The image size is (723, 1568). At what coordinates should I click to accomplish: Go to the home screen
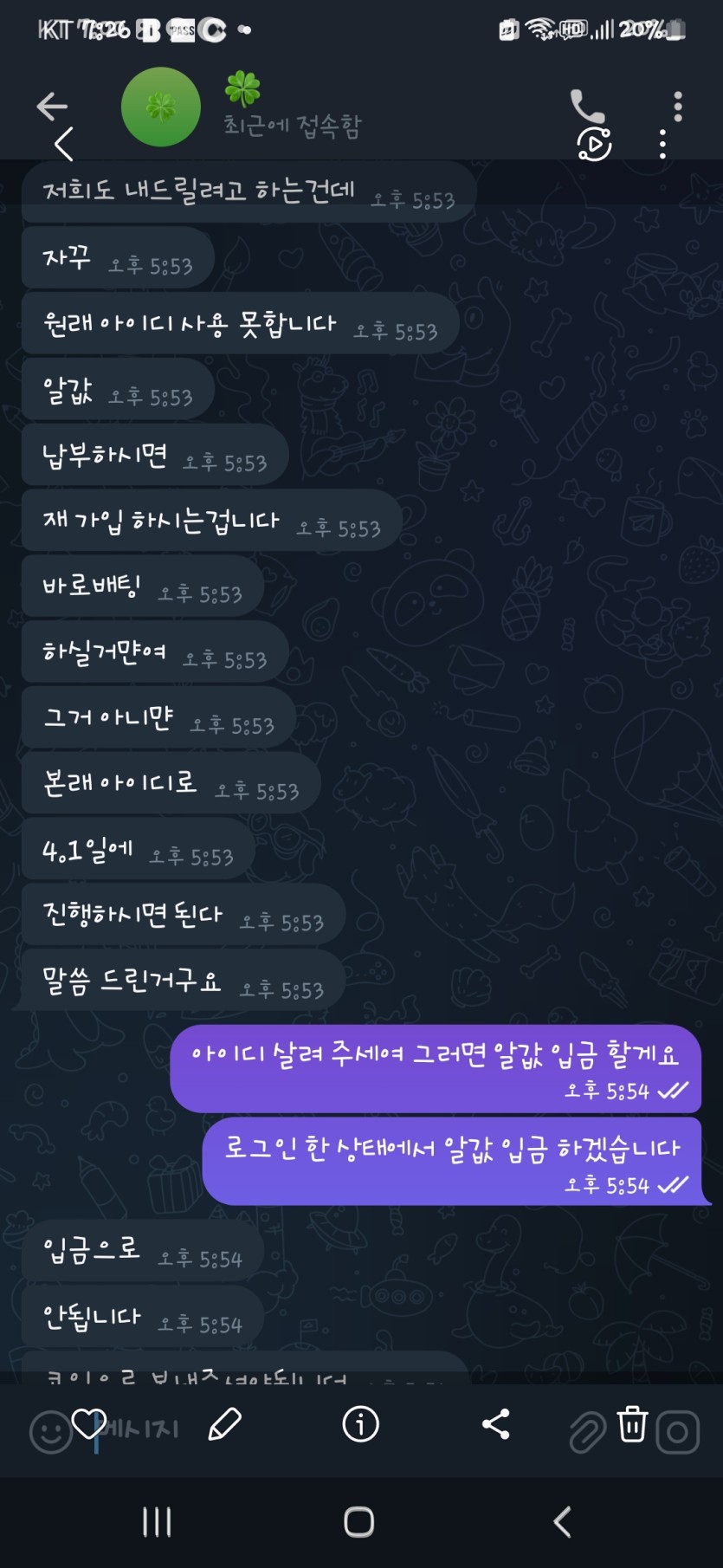coord(359,1521)
